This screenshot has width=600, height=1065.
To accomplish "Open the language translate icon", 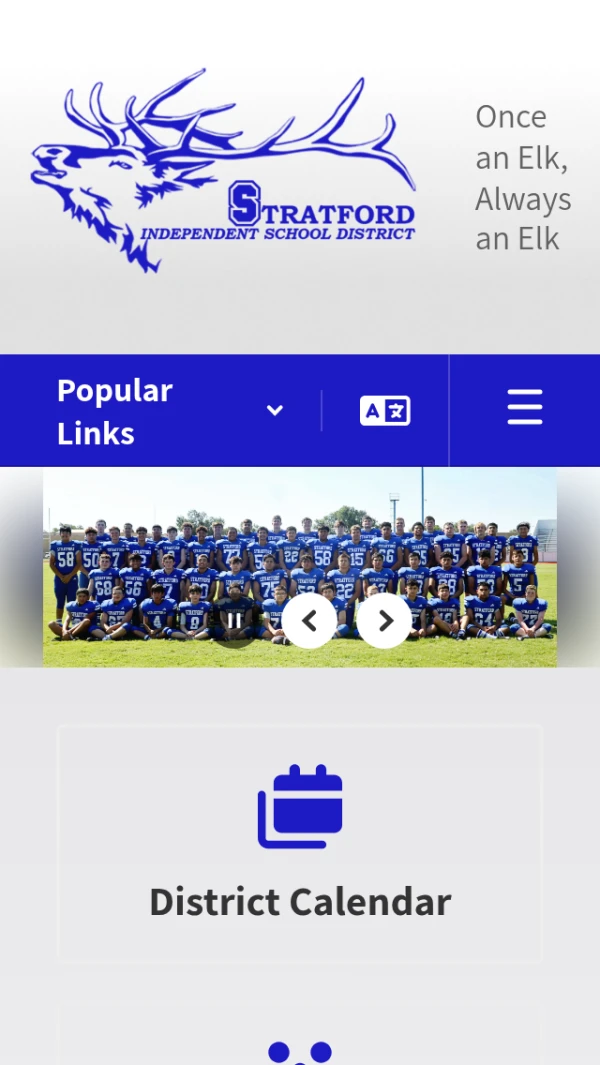I will point(385,411).
